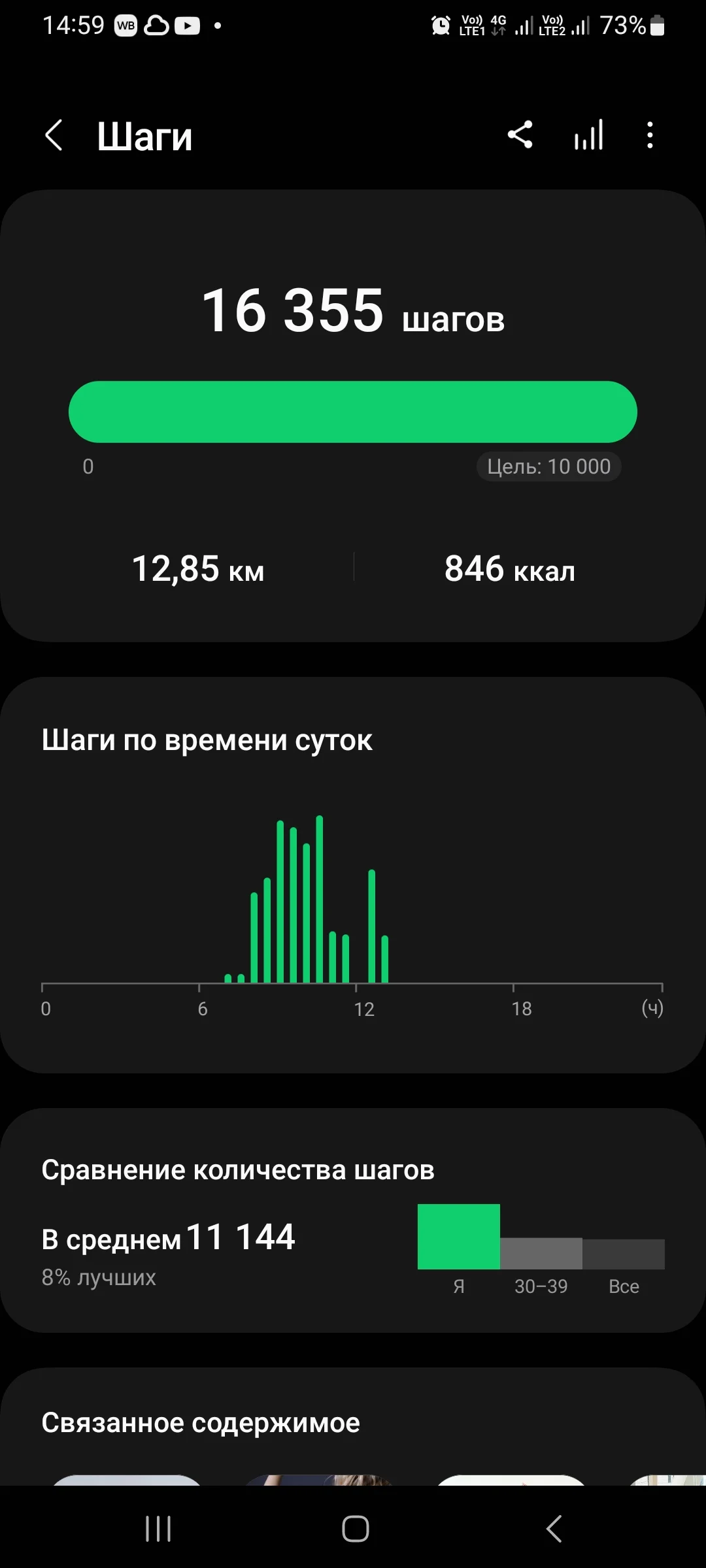Viewport: 706px width, 1568px height.
Task: Share the step count results
Action: pyautogui.click(x=520, y=135)
